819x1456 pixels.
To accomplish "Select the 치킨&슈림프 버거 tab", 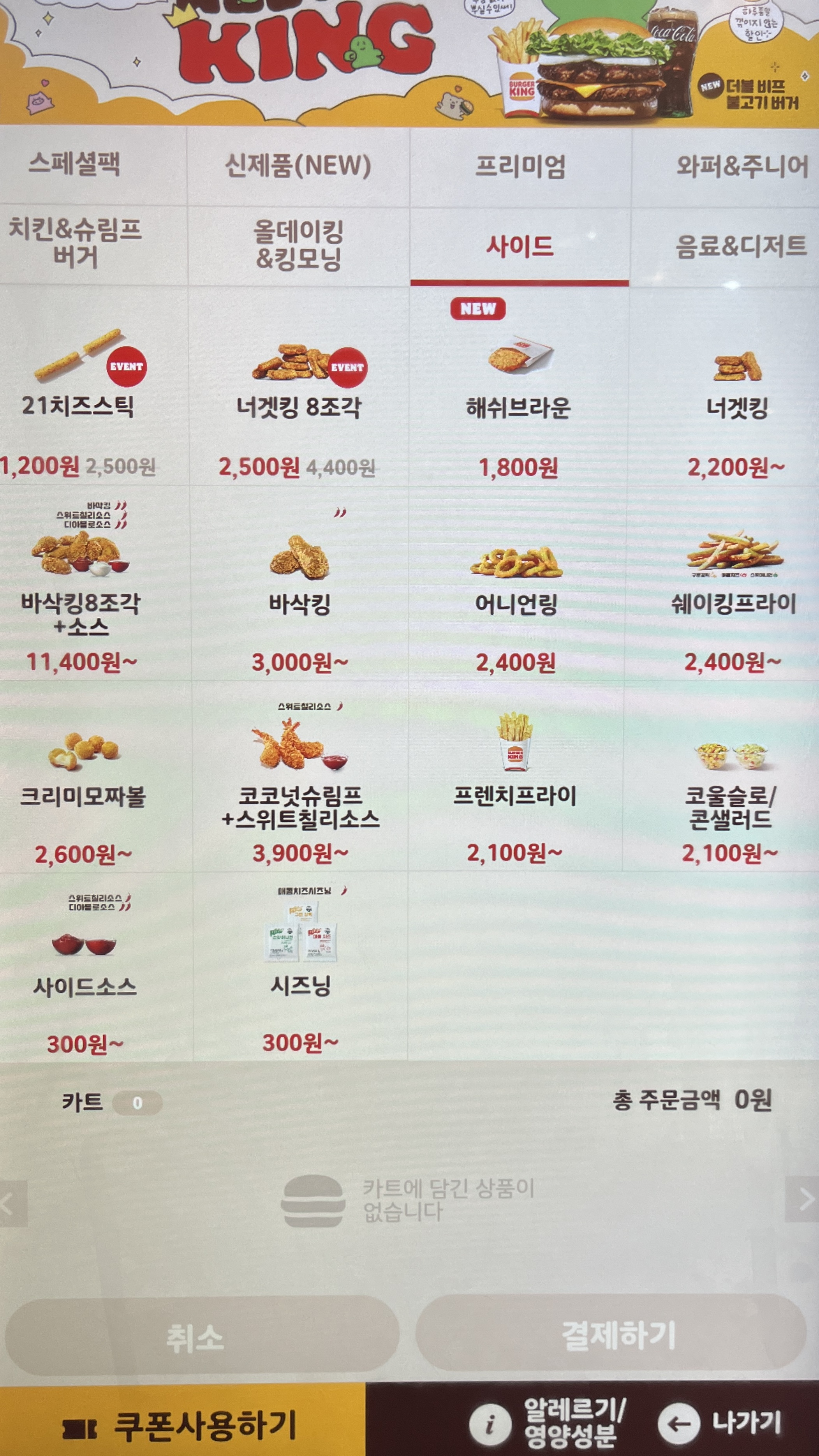I will coord(75,244).
